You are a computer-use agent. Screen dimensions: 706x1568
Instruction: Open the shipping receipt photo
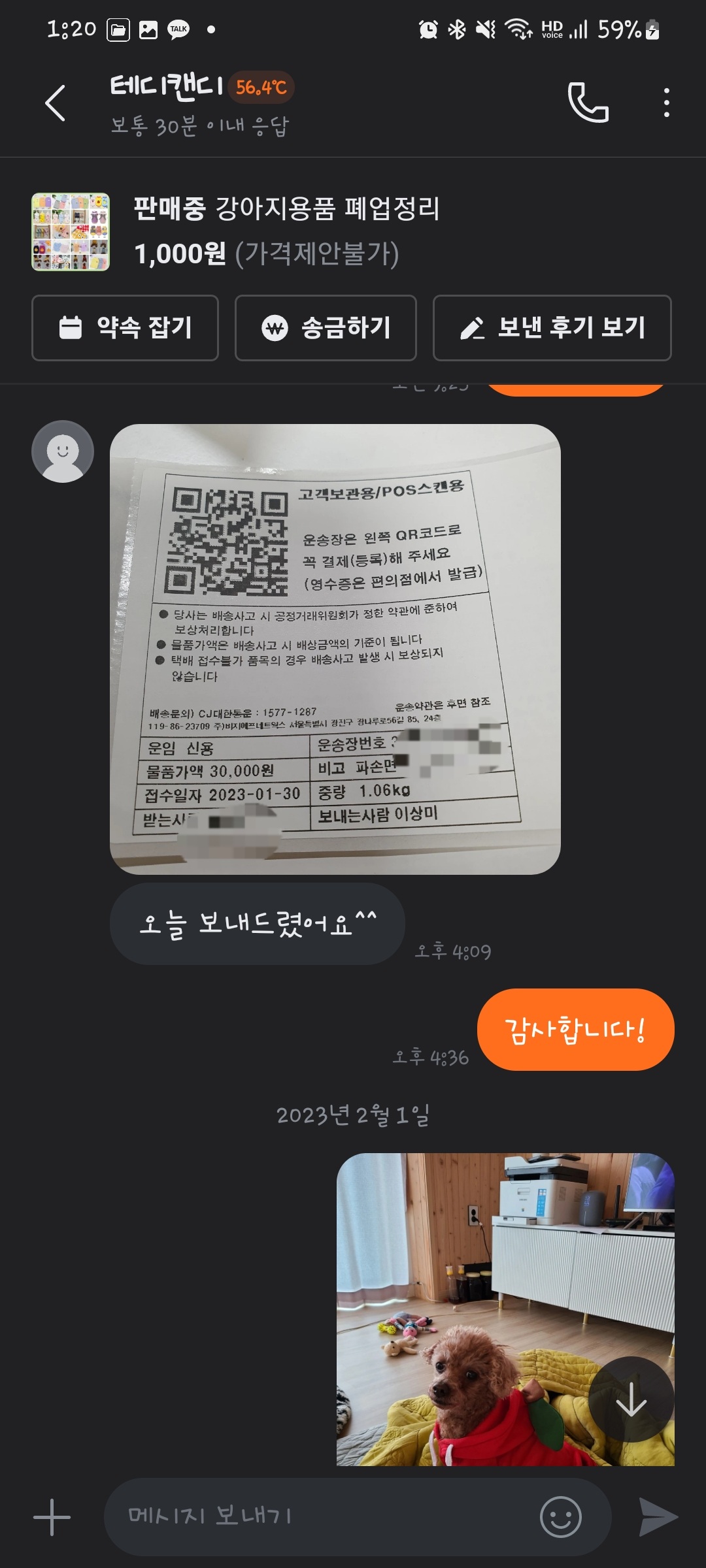(335, 649)
